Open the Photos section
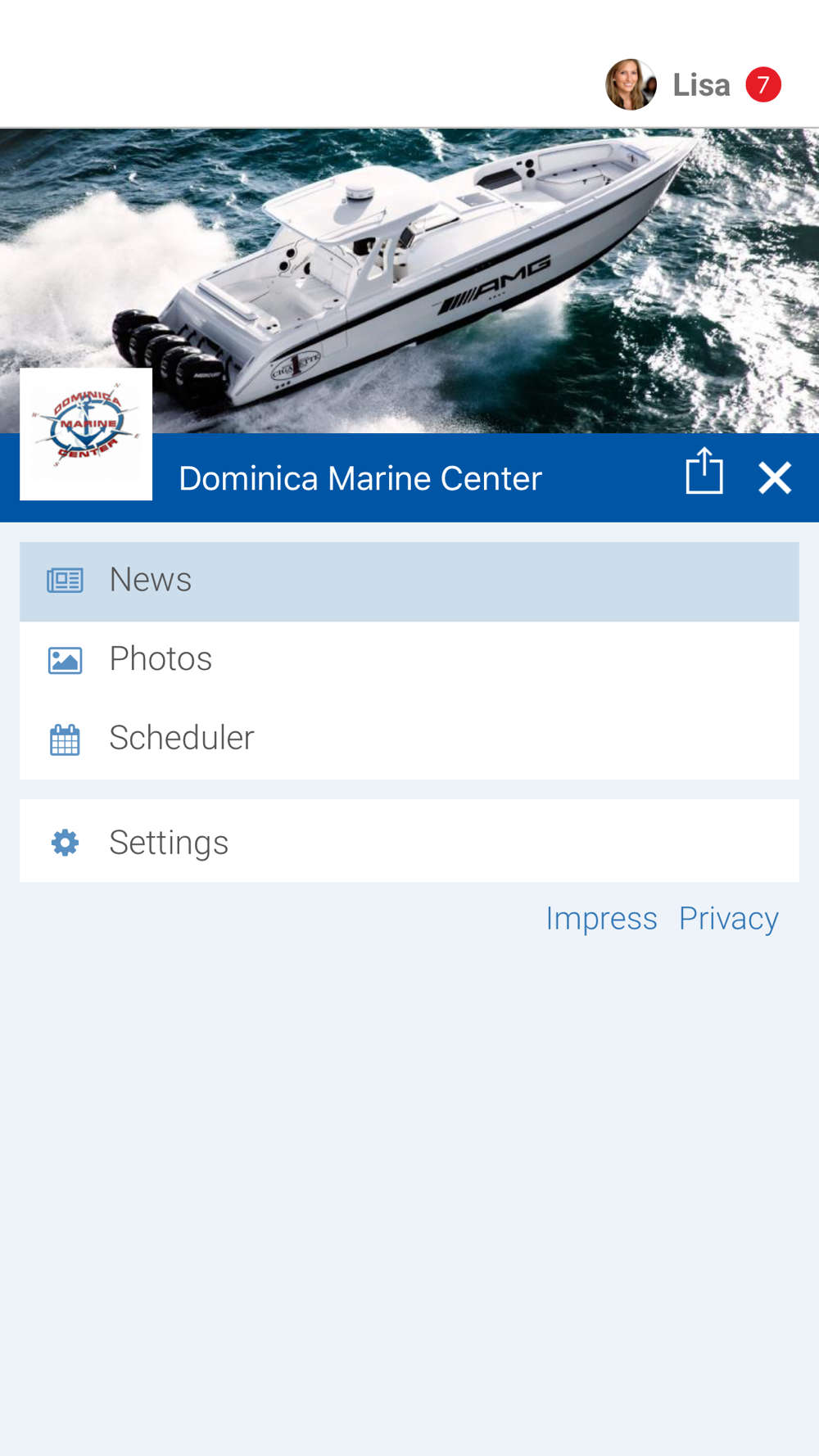The width and height of the screenshot is (819, 1456). pyautogui.click(x=409, y=660)
